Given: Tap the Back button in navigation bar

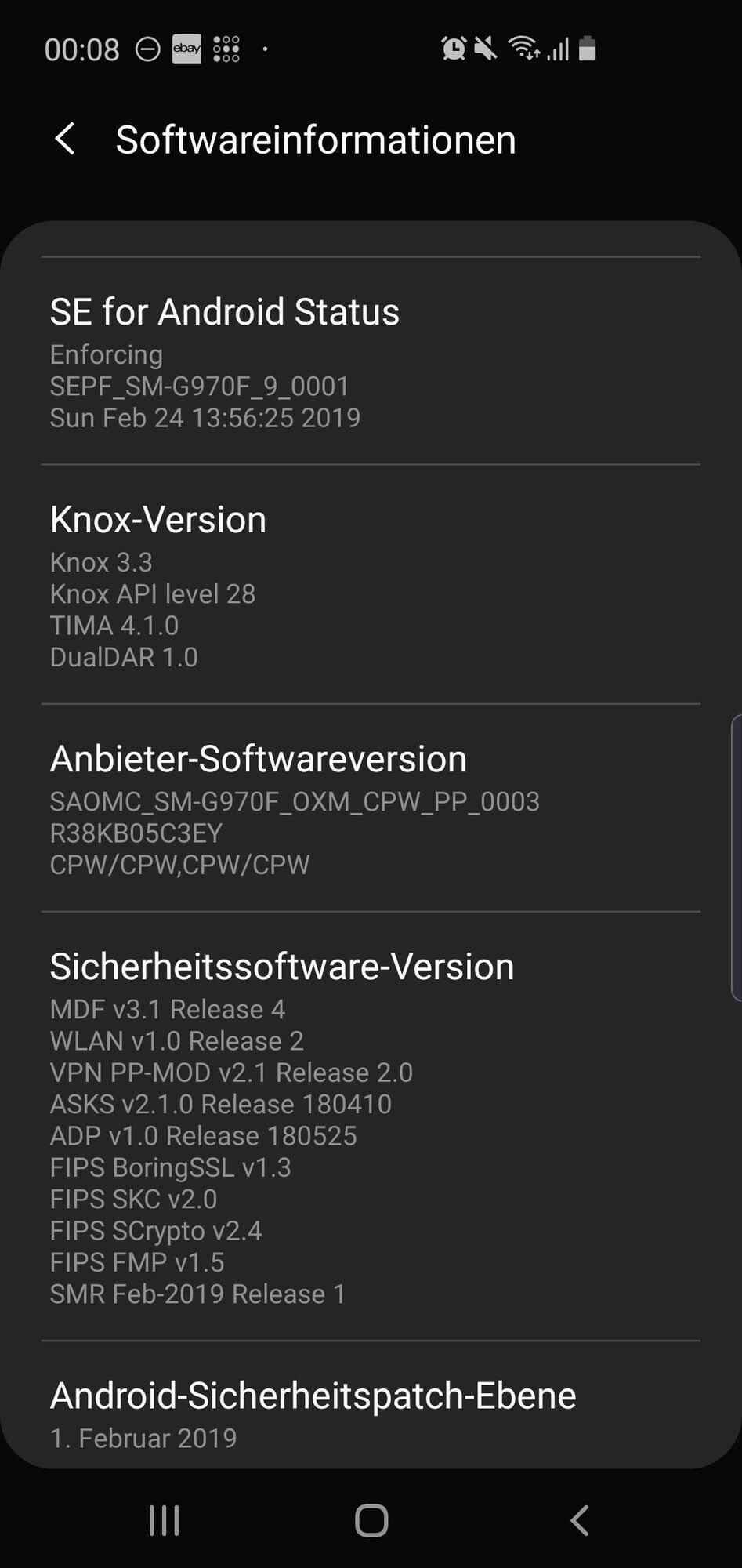Looking at the screenshot, I should click(x=579, y=1519).
